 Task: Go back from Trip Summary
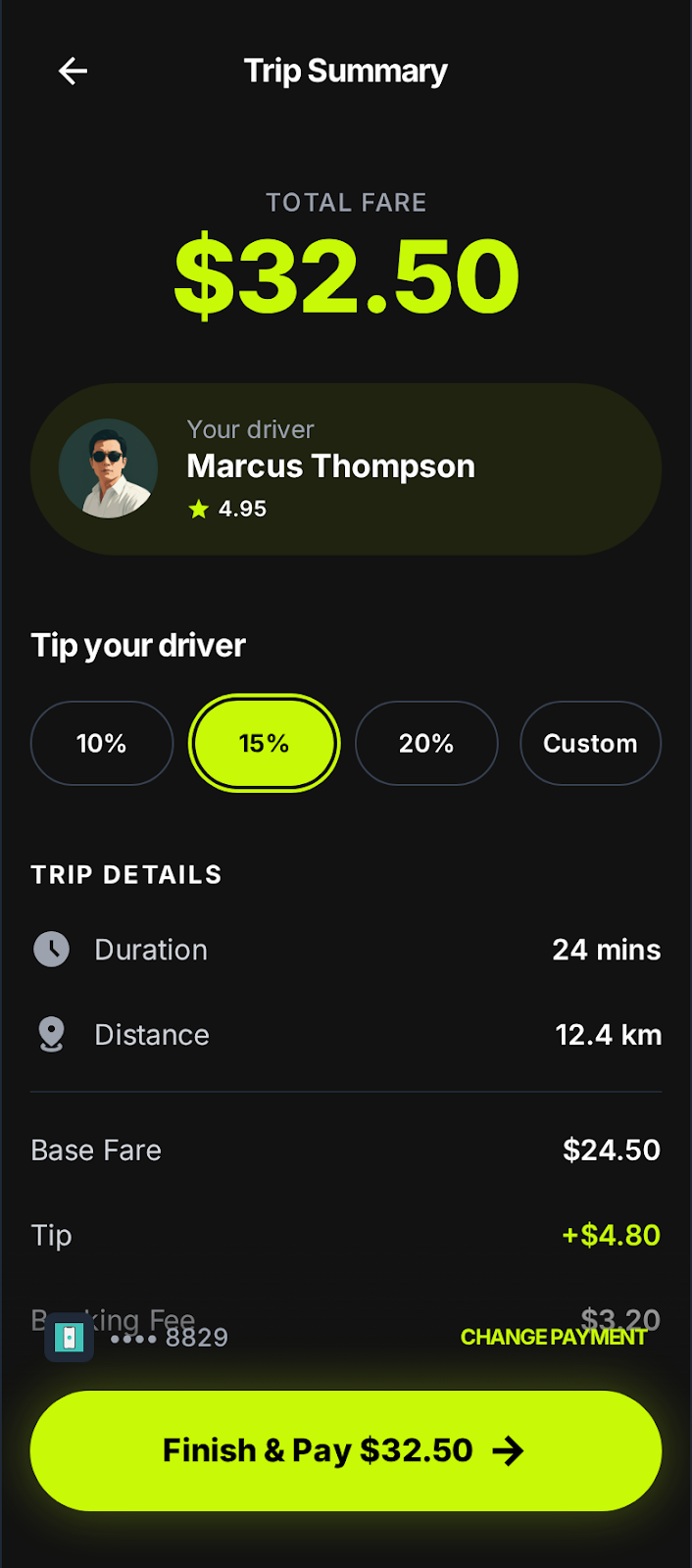tap(74, 71)
